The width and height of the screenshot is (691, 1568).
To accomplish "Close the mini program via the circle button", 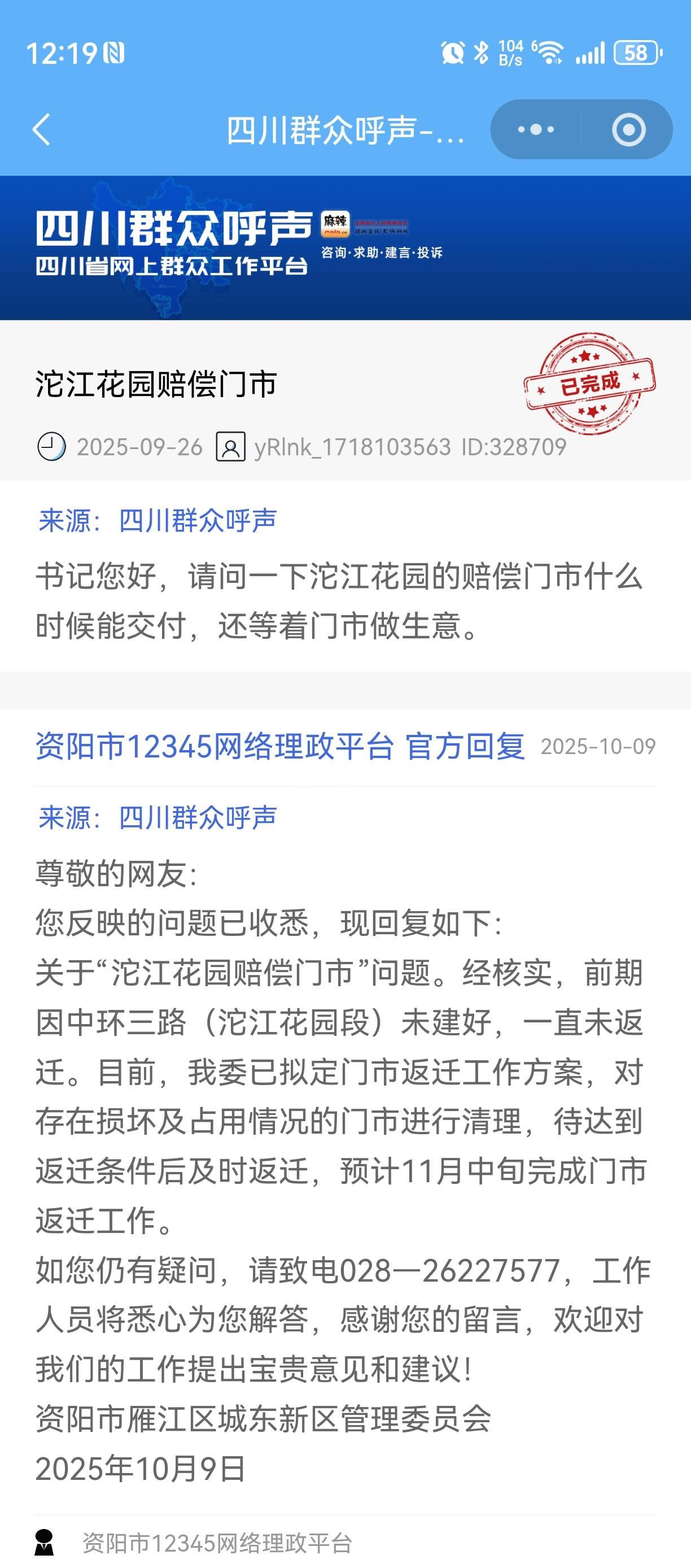I will click(628, 130).
